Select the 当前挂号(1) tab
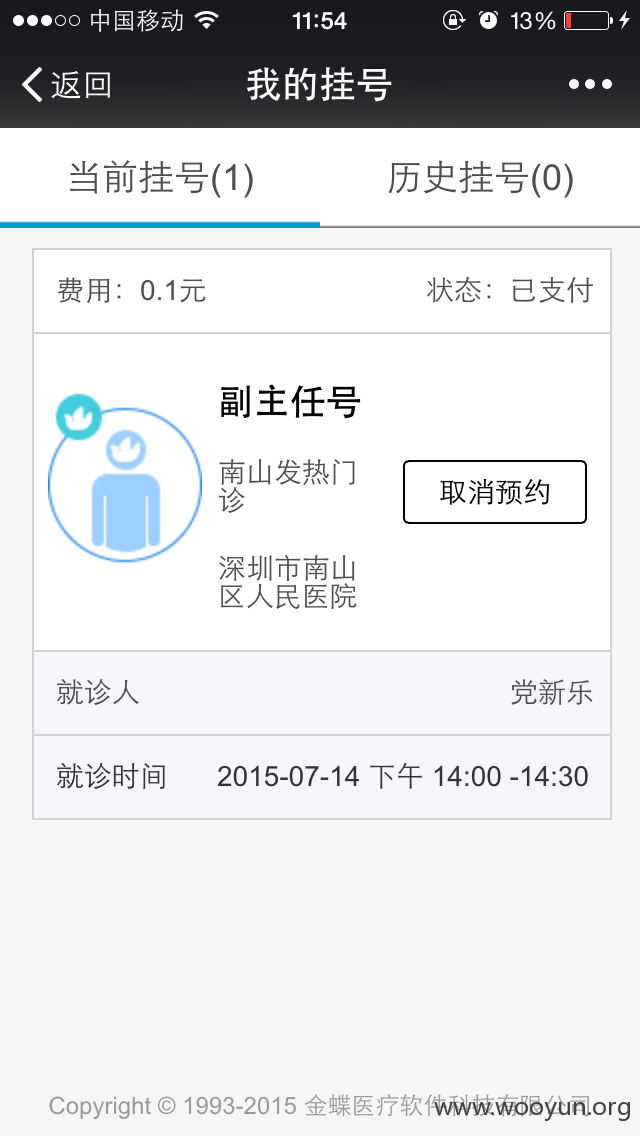Viewport: 640px width, 1136px height. tap(160, 178)
